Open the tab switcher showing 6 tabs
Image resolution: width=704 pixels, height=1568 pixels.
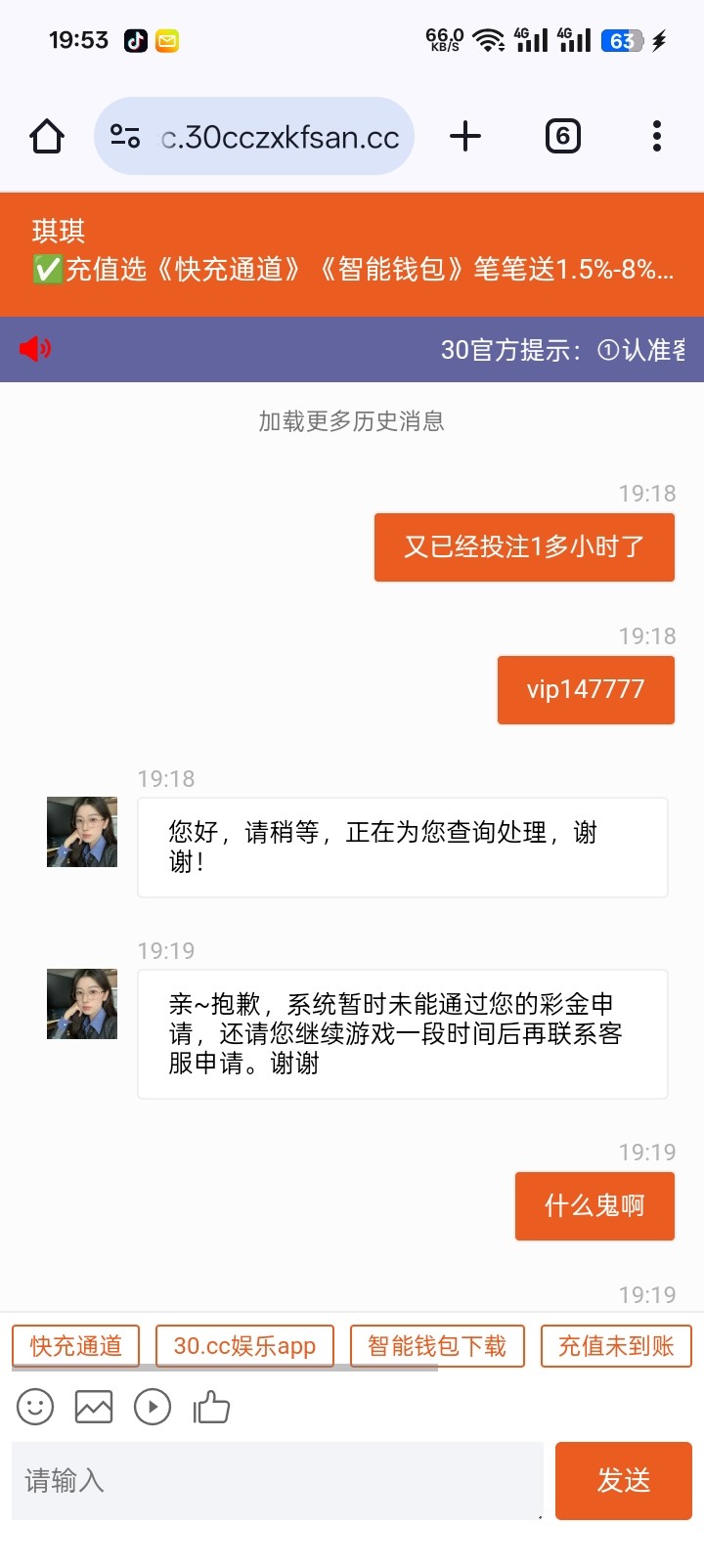click(x=562, y=136)
